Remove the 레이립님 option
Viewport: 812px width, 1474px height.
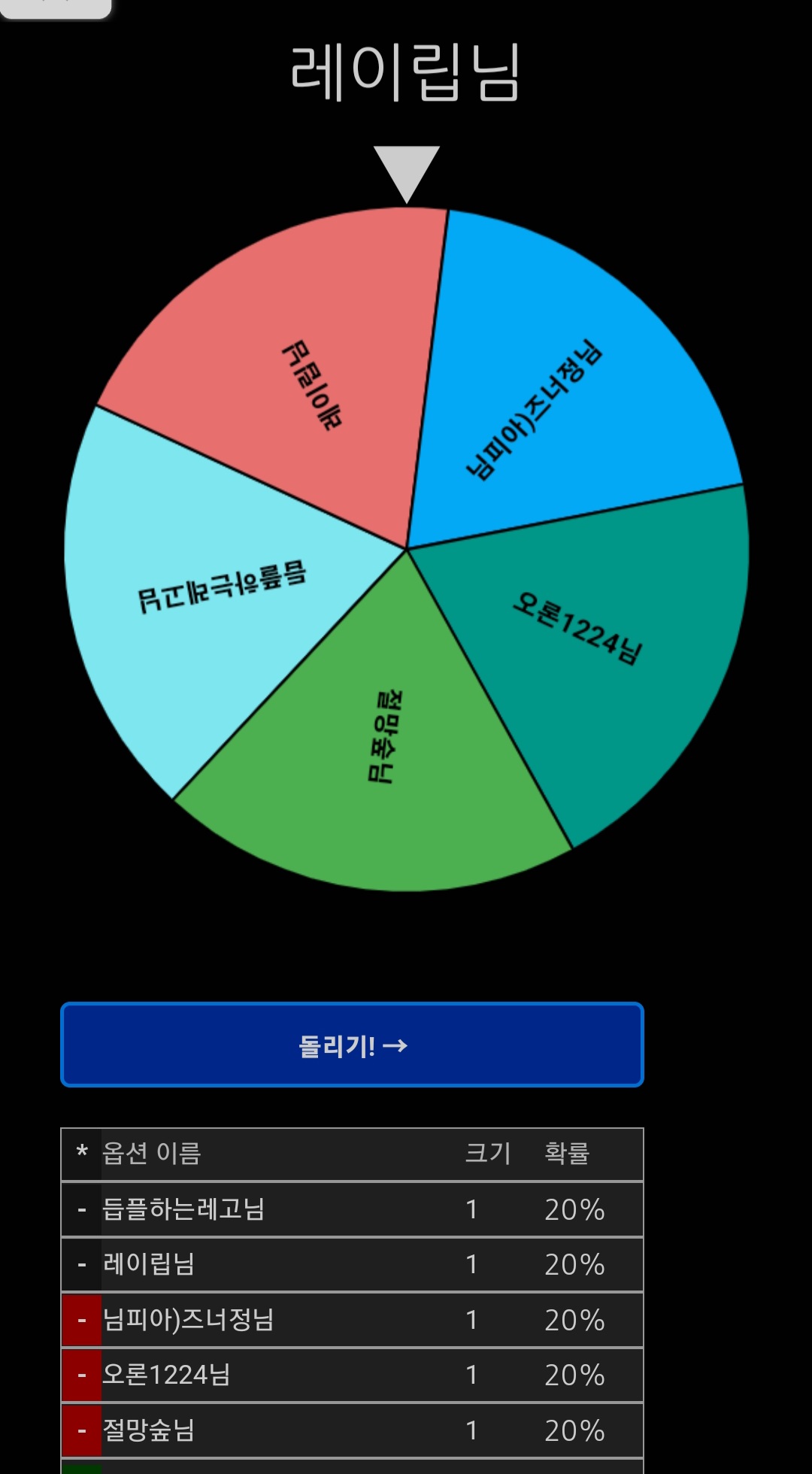coord(81,1265)
